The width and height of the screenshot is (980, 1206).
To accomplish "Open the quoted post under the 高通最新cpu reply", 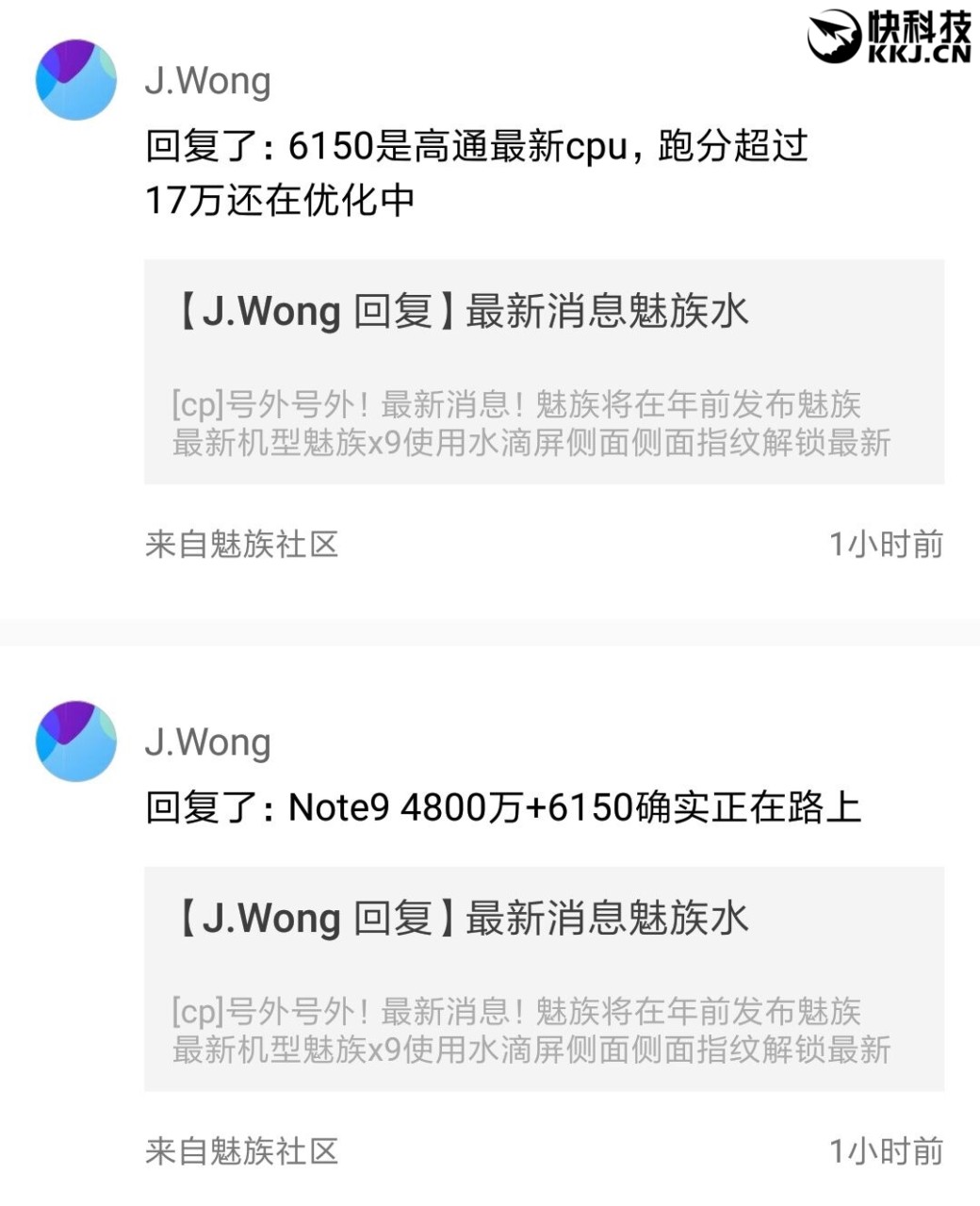I will coord(544,372).
